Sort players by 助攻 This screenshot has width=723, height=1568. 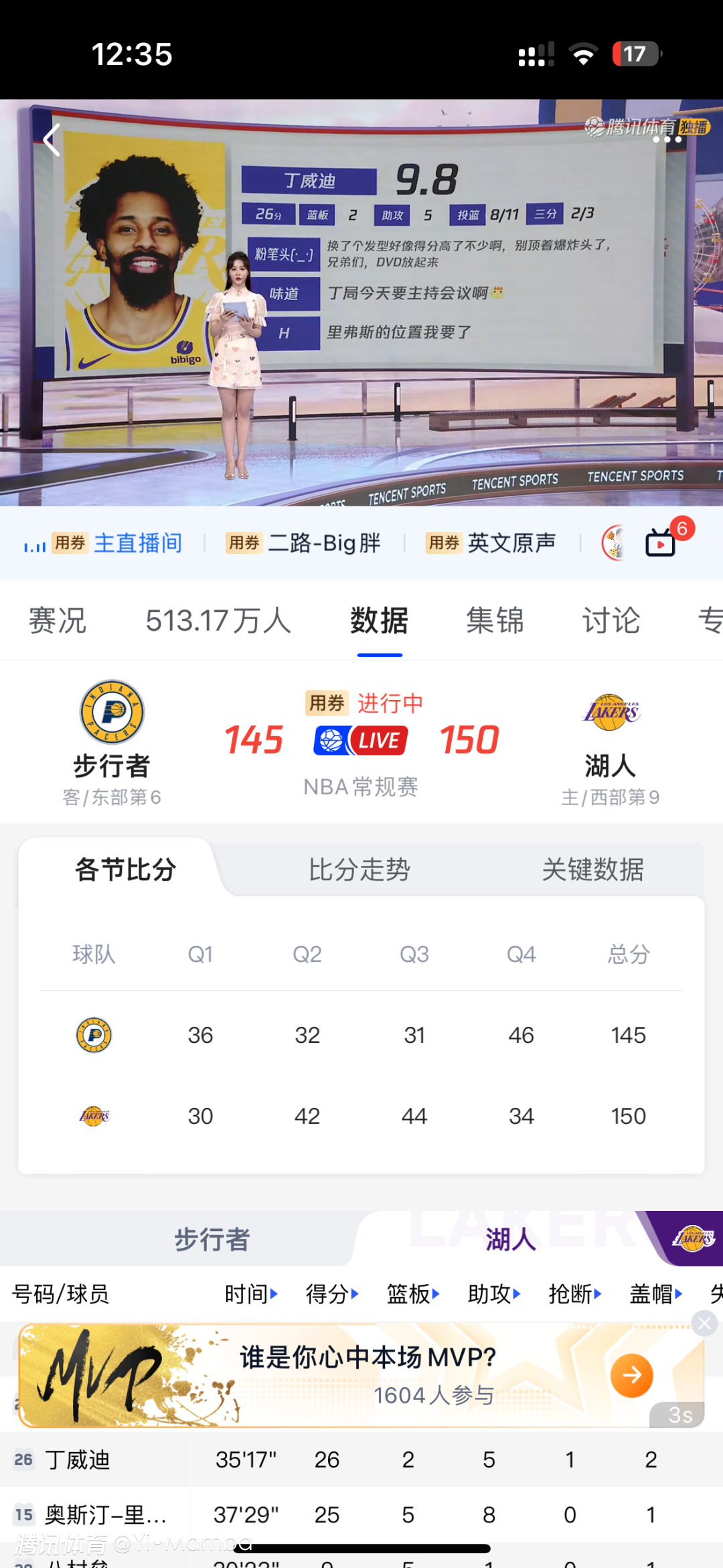tap(494, 1294)
